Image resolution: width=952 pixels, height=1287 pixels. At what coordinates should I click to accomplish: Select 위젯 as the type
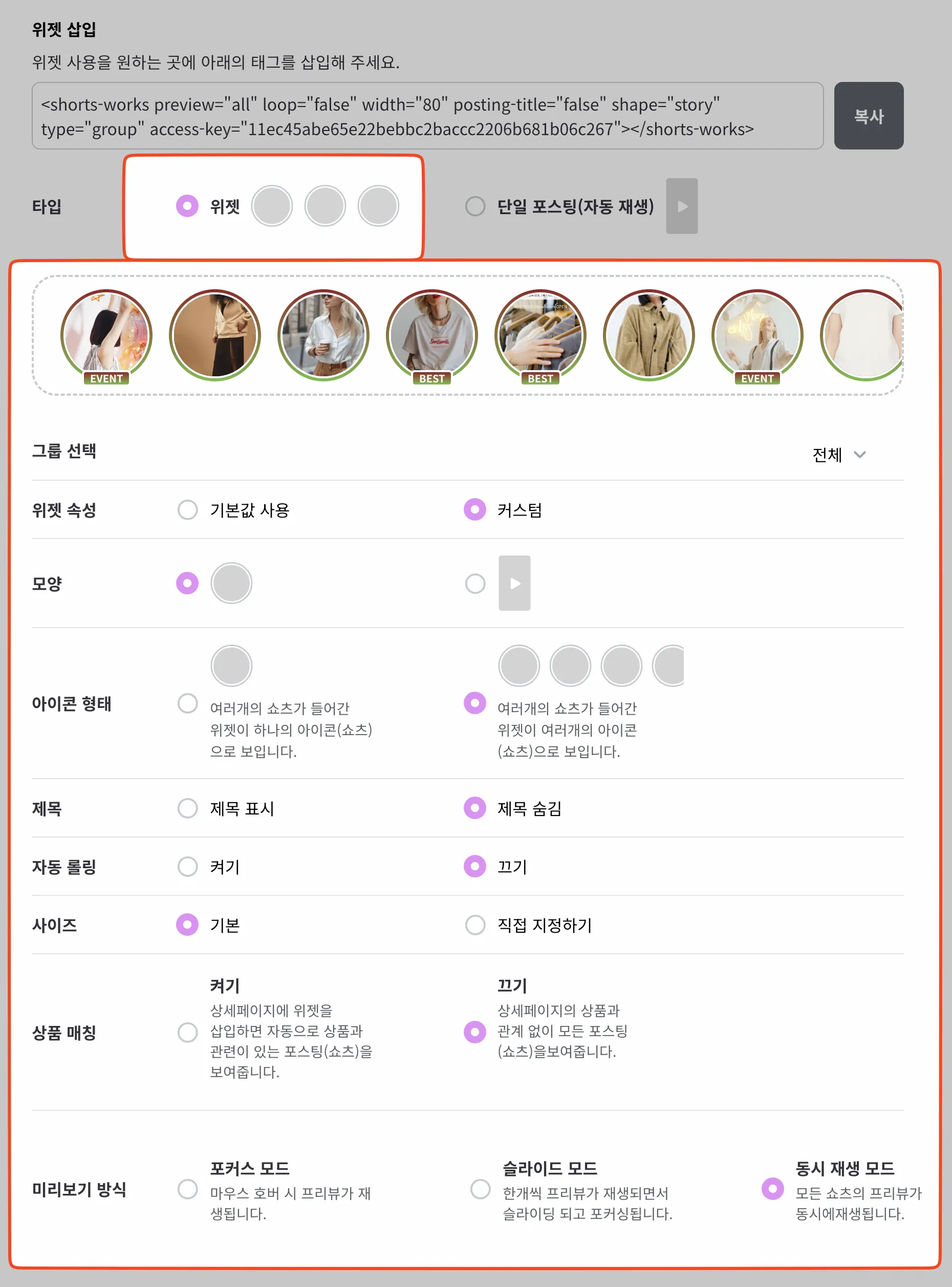click(x=187, y=206)
